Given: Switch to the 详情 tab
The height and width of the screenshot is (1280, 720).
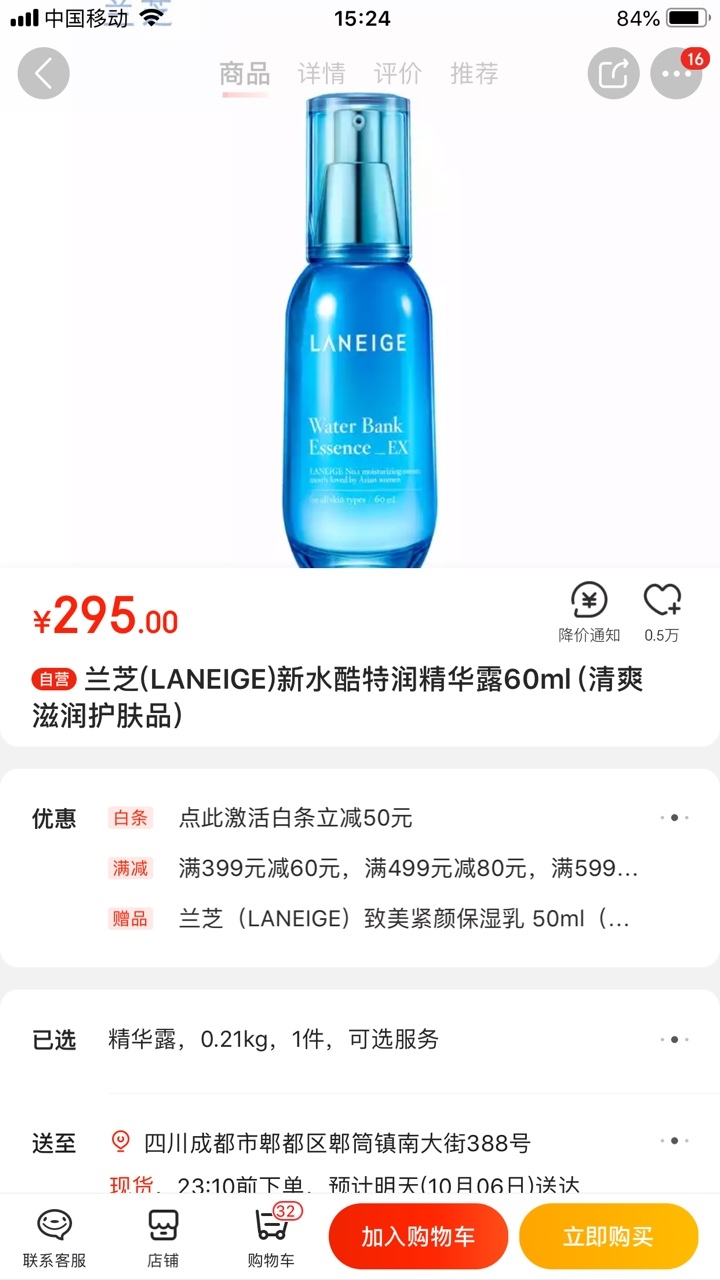Looking at the screenshot, I should coord(321,73).
